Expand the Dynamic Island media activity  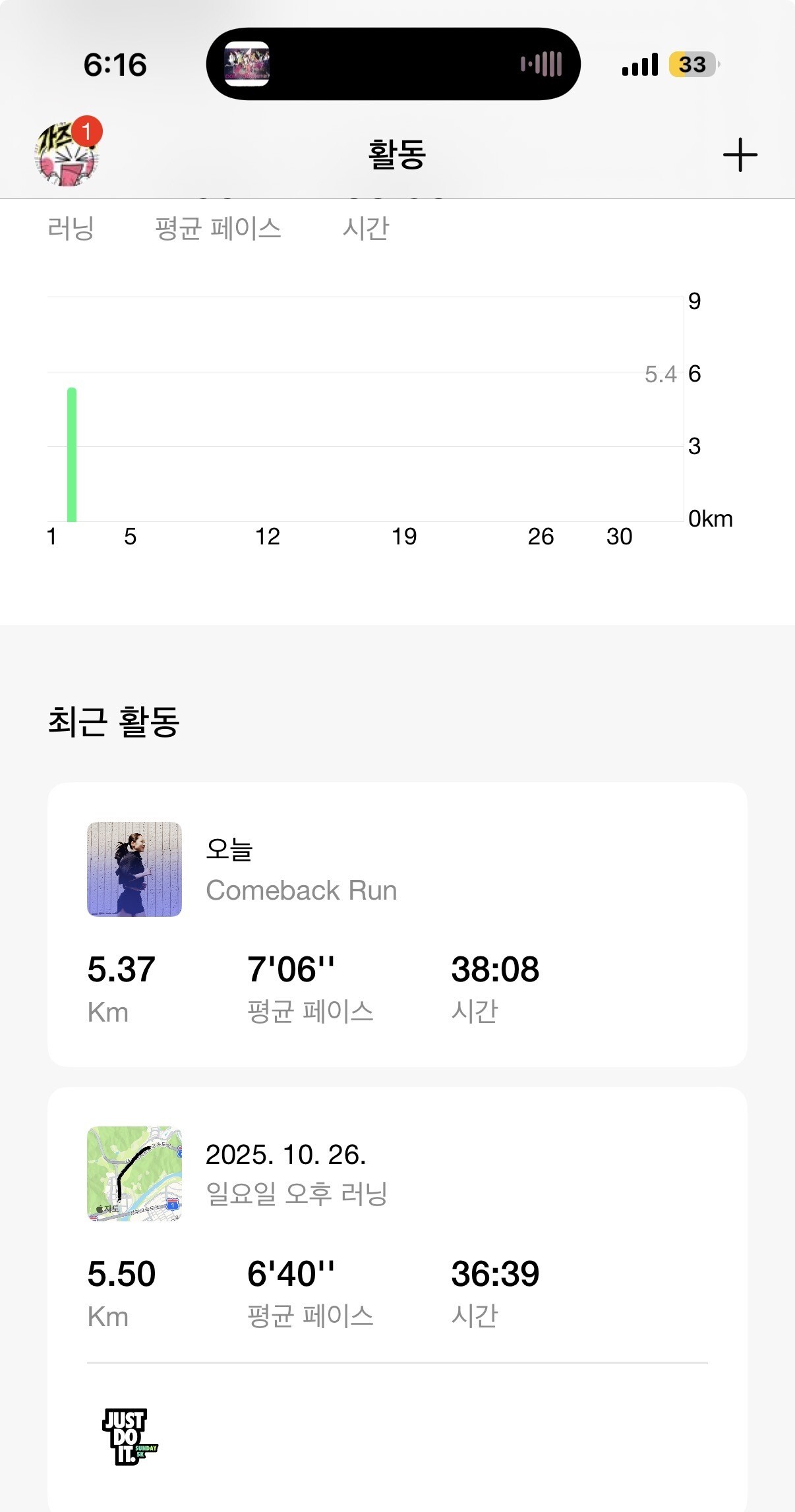[x=393, y=64]
